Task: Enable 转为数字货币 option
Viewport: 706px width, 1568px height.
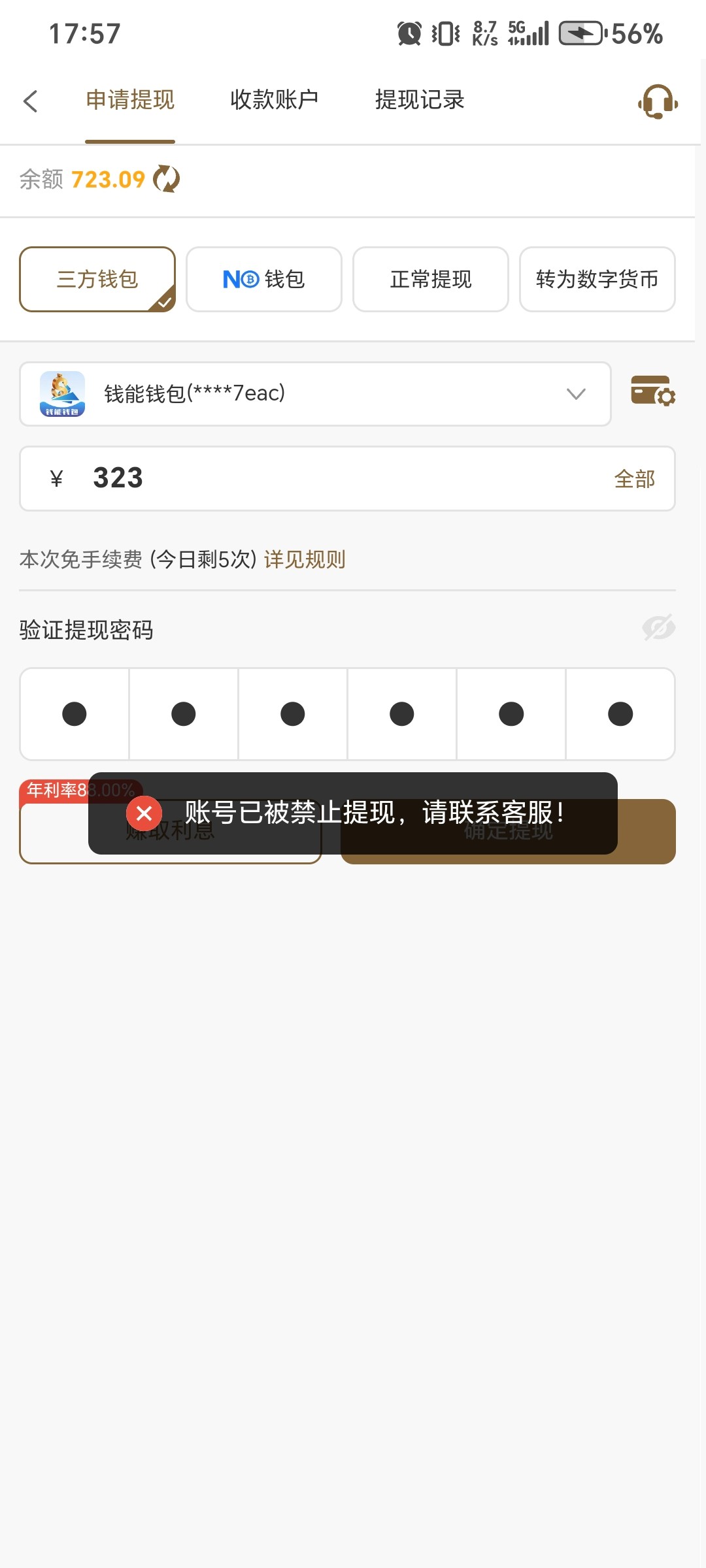Action: pyautogui.click(x=597, y=279)
